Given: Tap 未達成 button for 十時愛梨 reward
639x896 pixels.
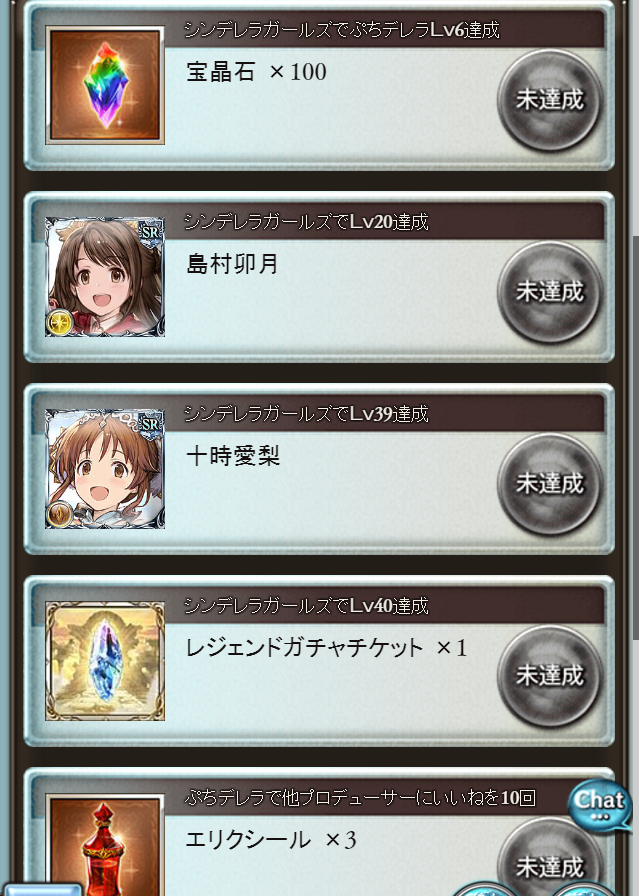Looking at the screenshot, I should point(549,484).
